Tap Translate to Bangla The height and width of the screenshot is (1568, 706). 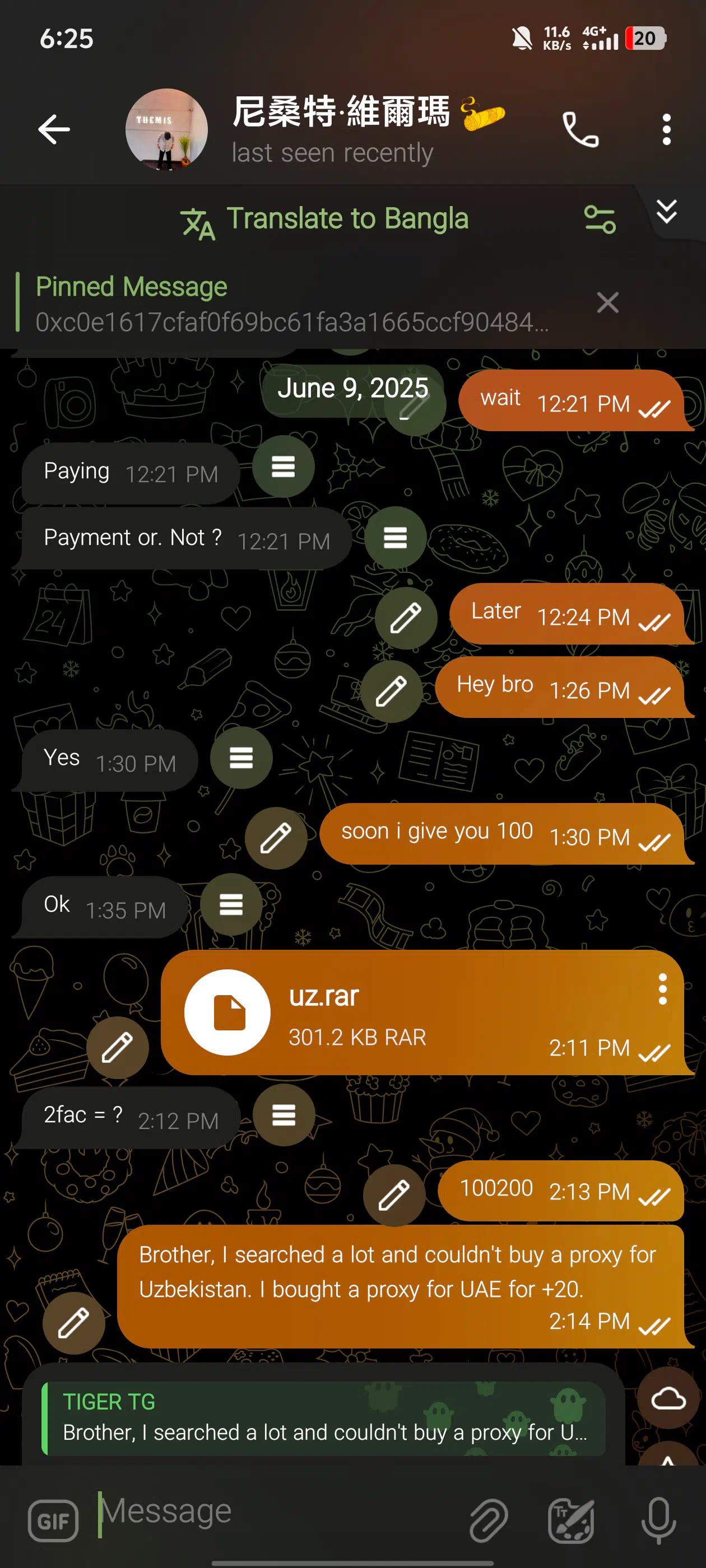click(324, 220)
